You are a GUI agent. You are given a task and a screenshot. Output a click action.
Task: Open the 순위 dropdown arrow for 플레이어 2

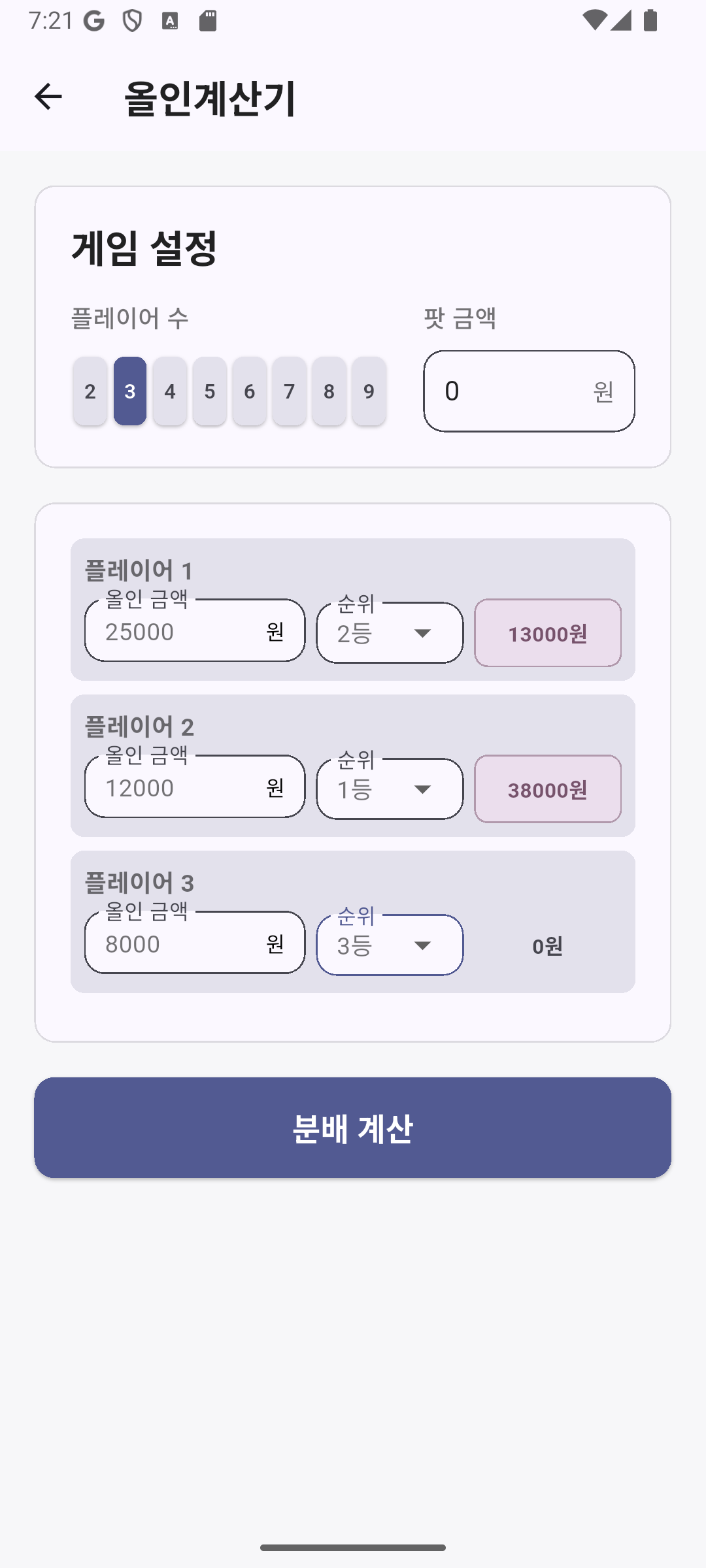click(422, 789)
